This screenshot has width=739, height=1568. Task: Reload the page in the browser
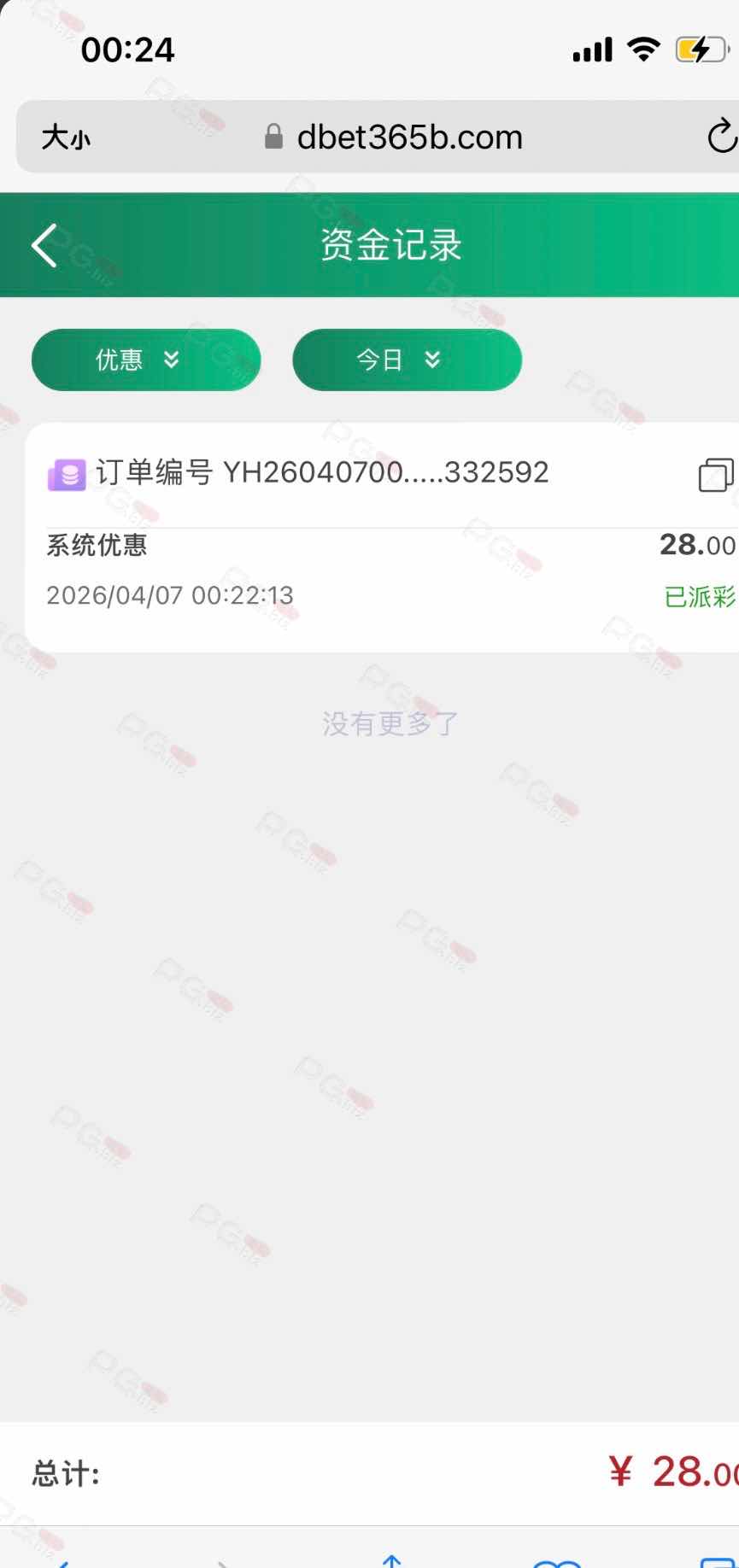(720, 137)
